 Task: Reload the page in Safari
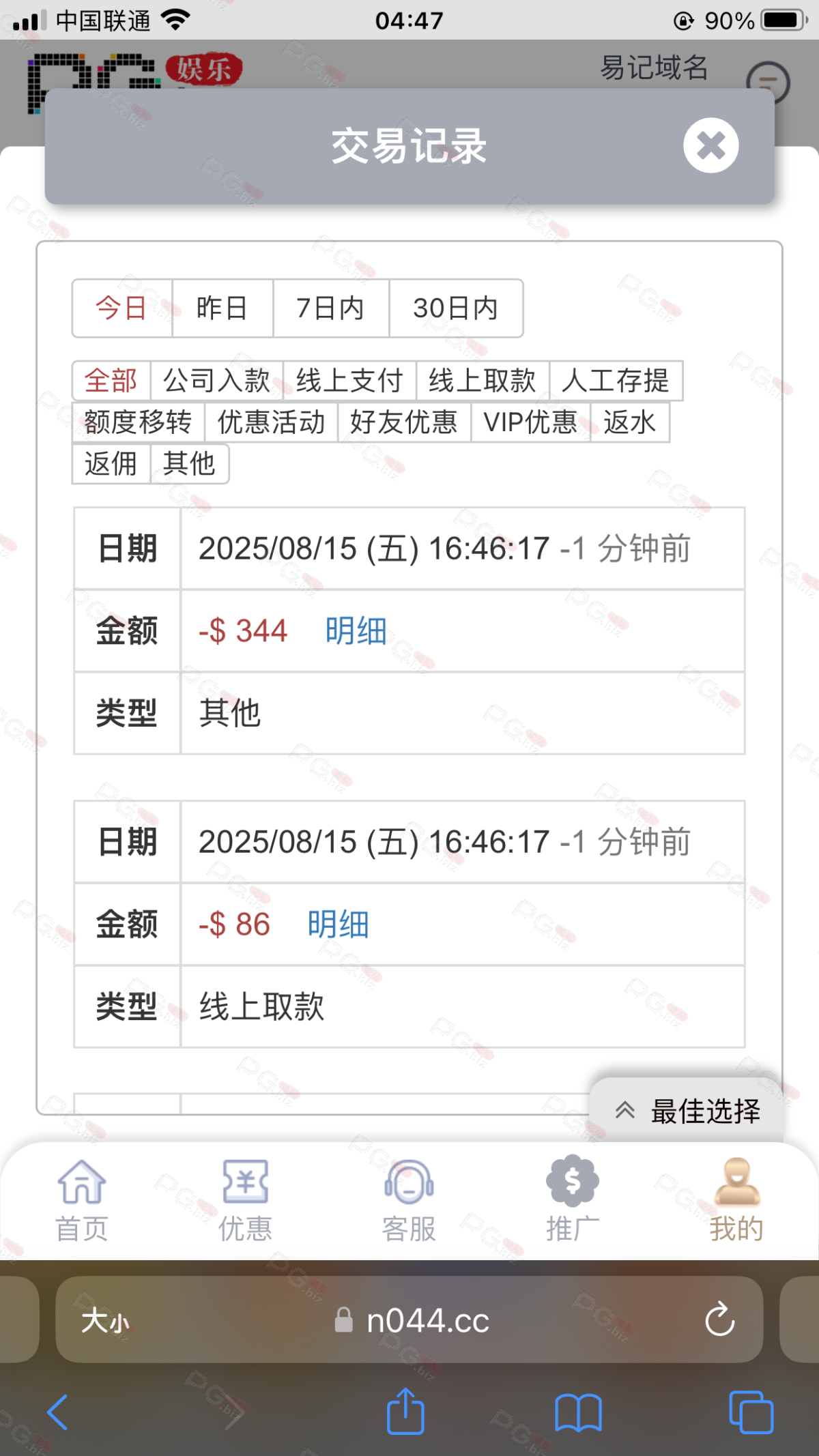click(719, 1320)
